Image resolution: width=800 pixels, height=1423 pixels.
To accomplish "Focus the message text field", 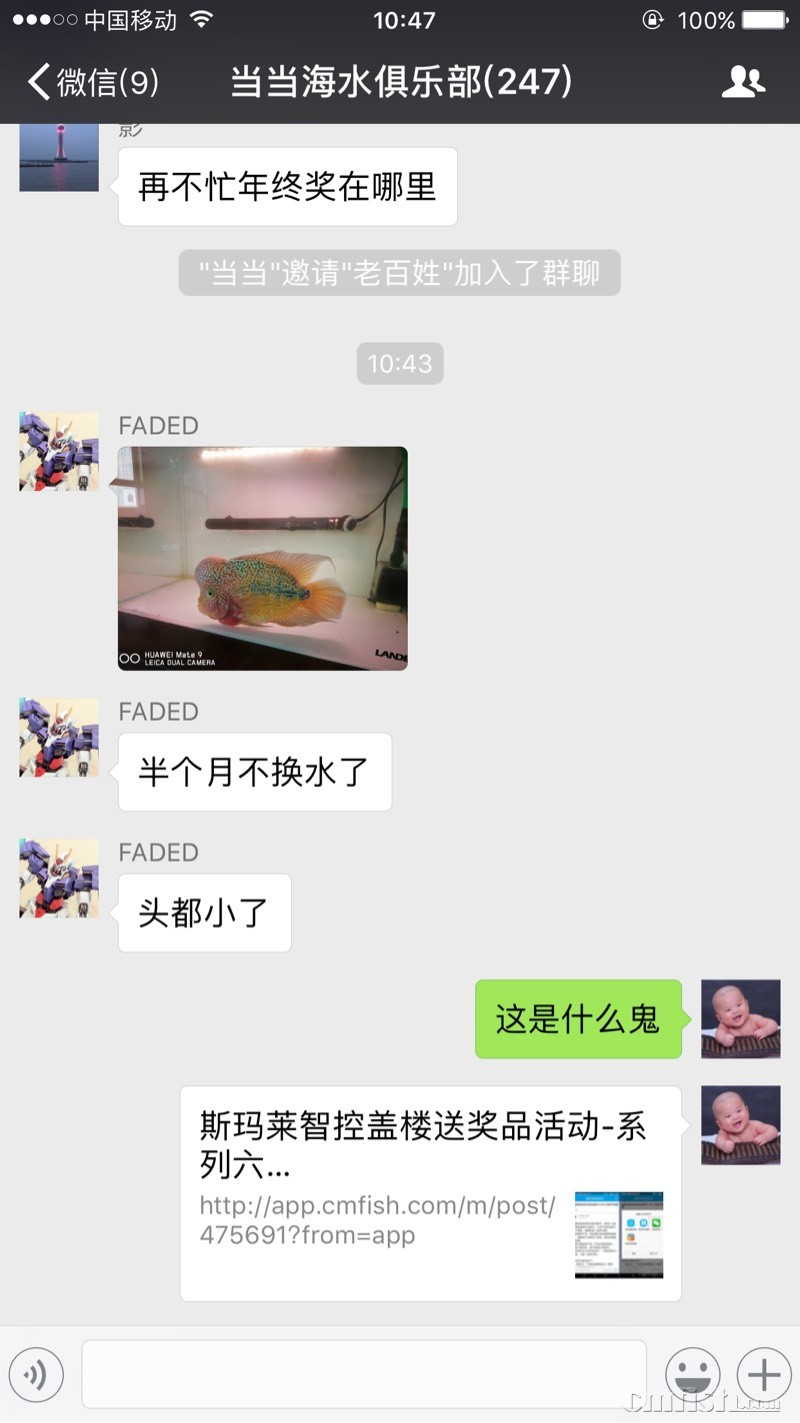I will (x=364, y=1375).
